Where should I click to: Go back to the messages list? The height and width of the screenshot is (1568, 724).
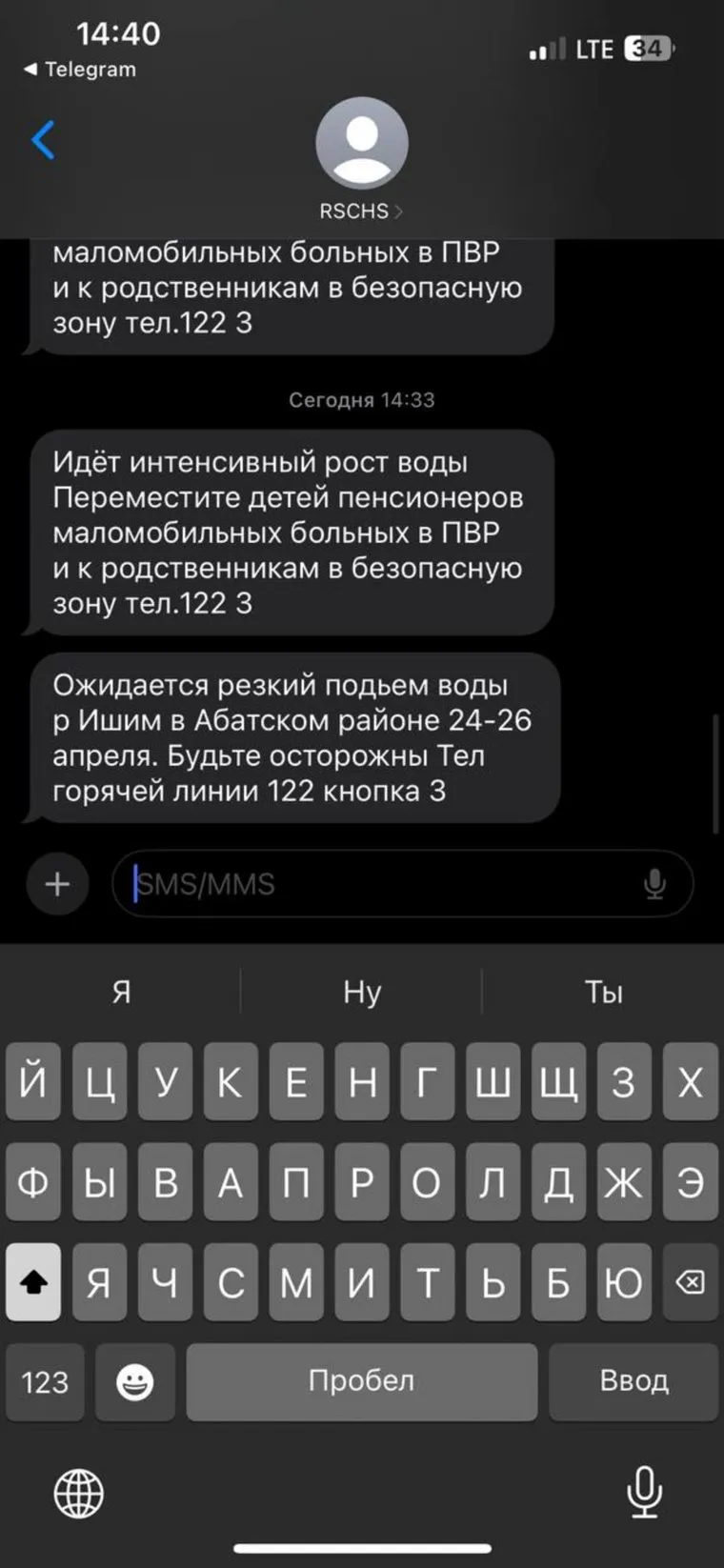coord(44,141)
